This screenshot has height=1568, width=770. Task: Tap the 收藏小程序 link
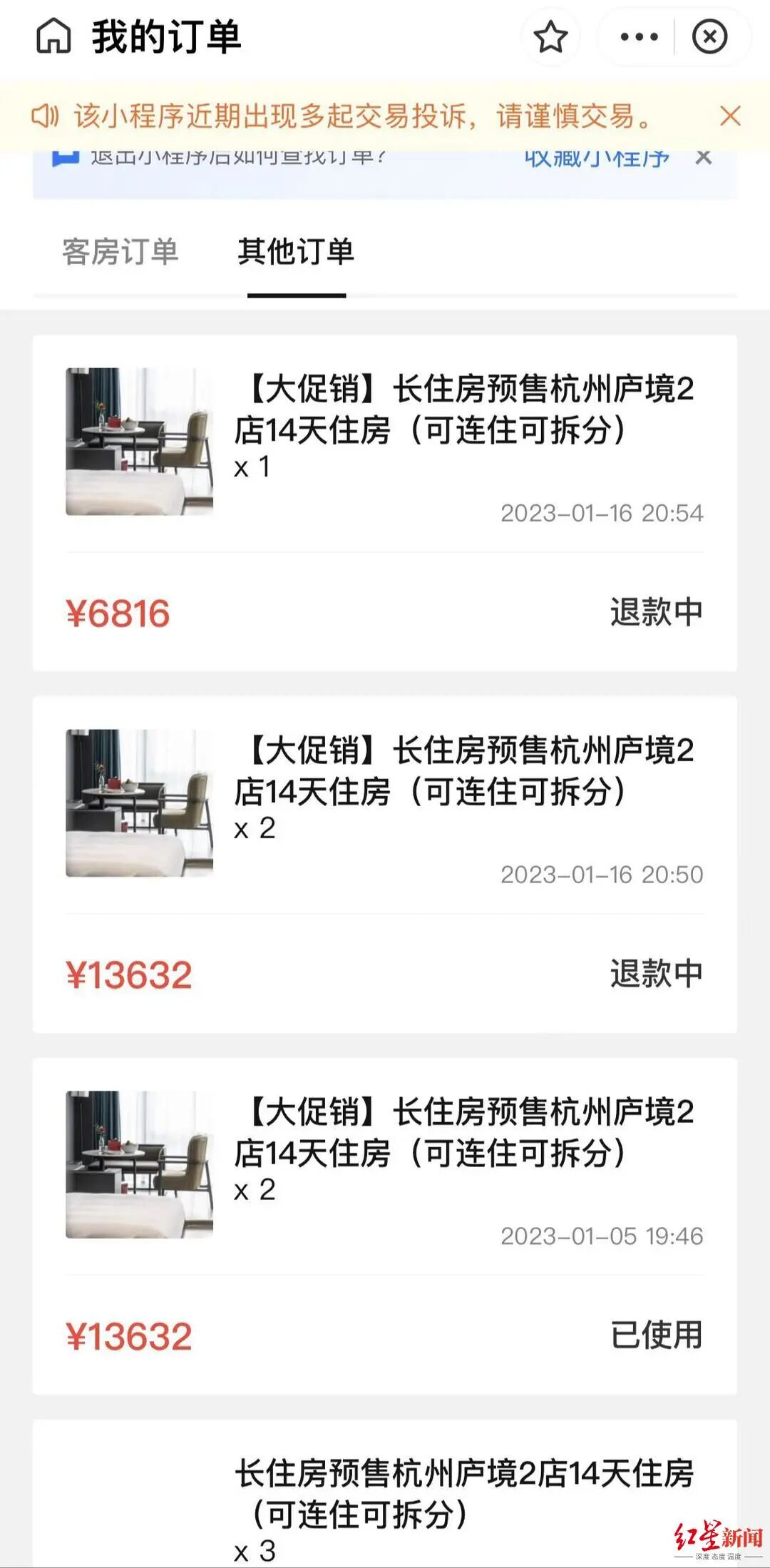point(596,158)
